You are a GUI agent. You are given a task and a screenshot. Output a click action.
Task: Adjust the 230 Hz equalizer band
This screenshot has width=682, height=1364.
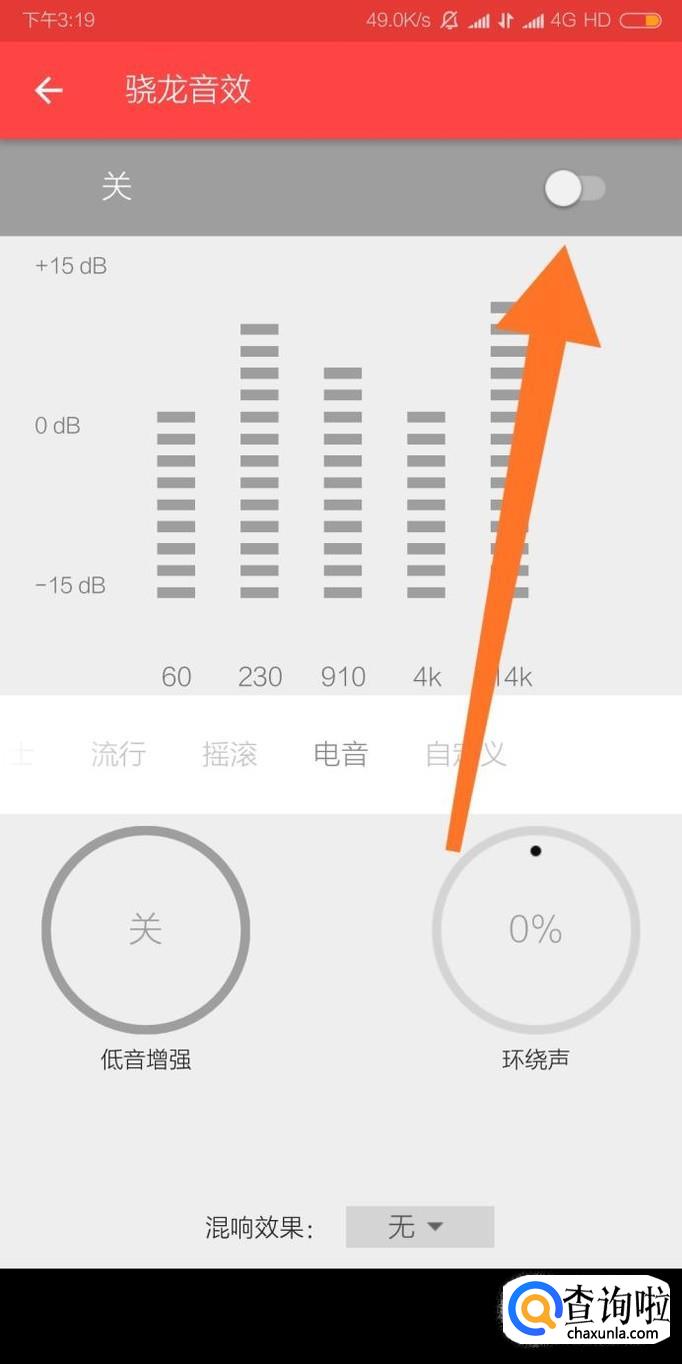click(x=259, y=461)
